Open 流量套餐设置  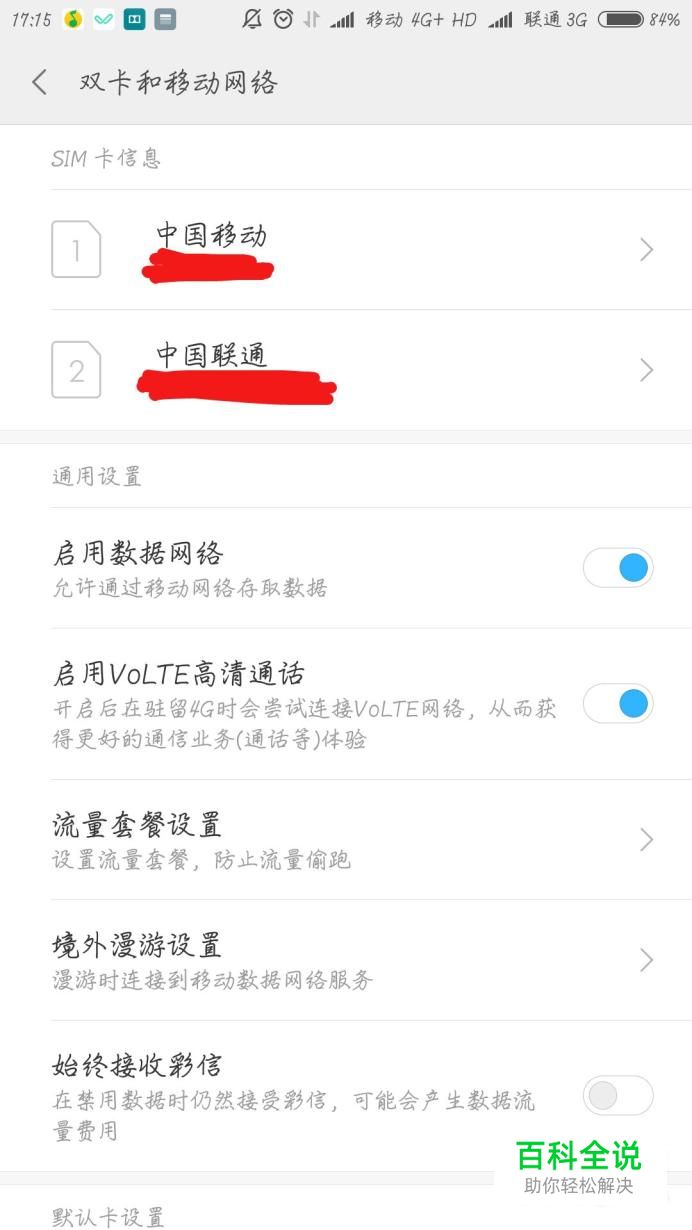346,839
